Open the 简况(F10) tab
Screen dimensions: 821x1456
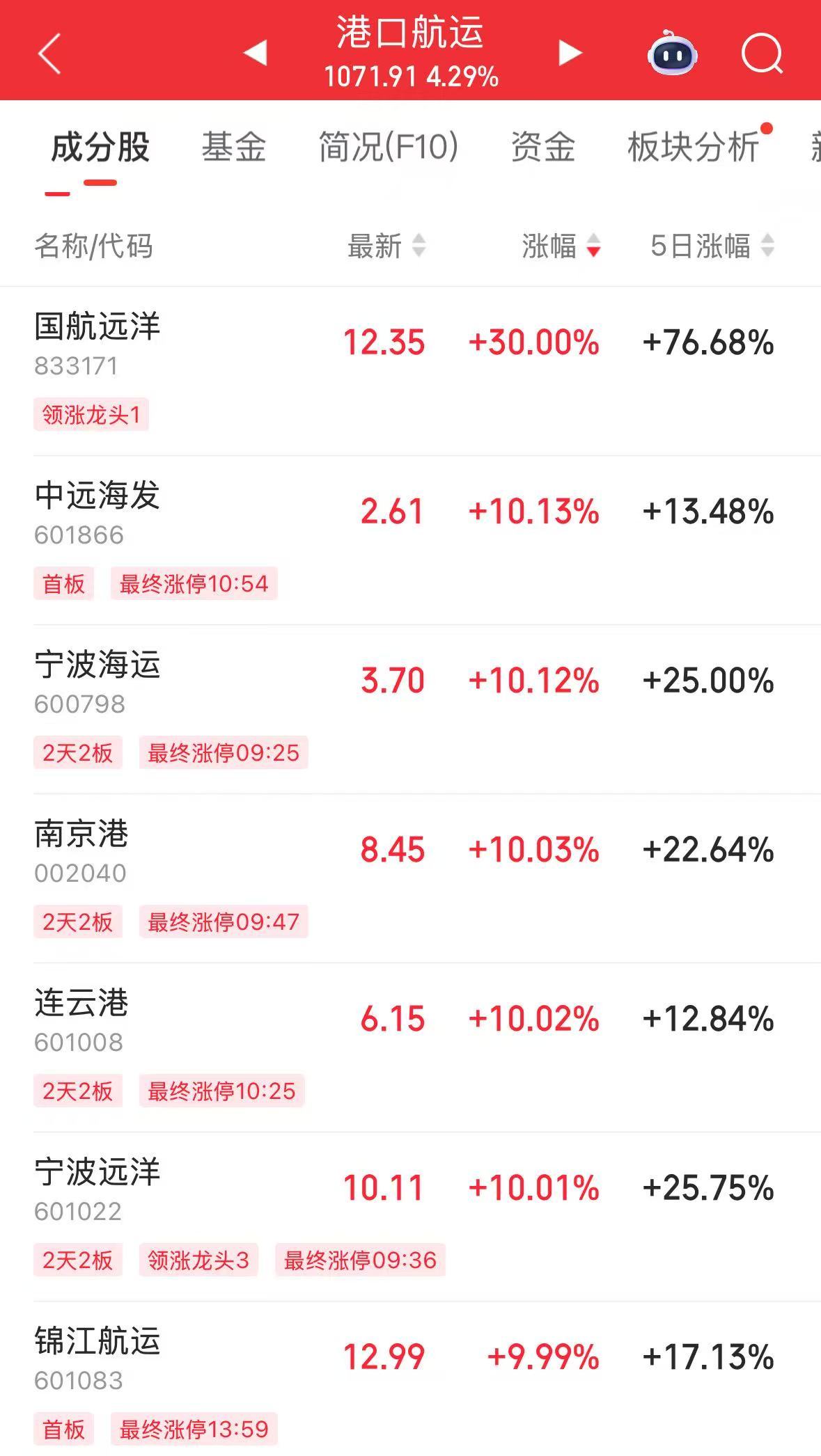[388, 148]
